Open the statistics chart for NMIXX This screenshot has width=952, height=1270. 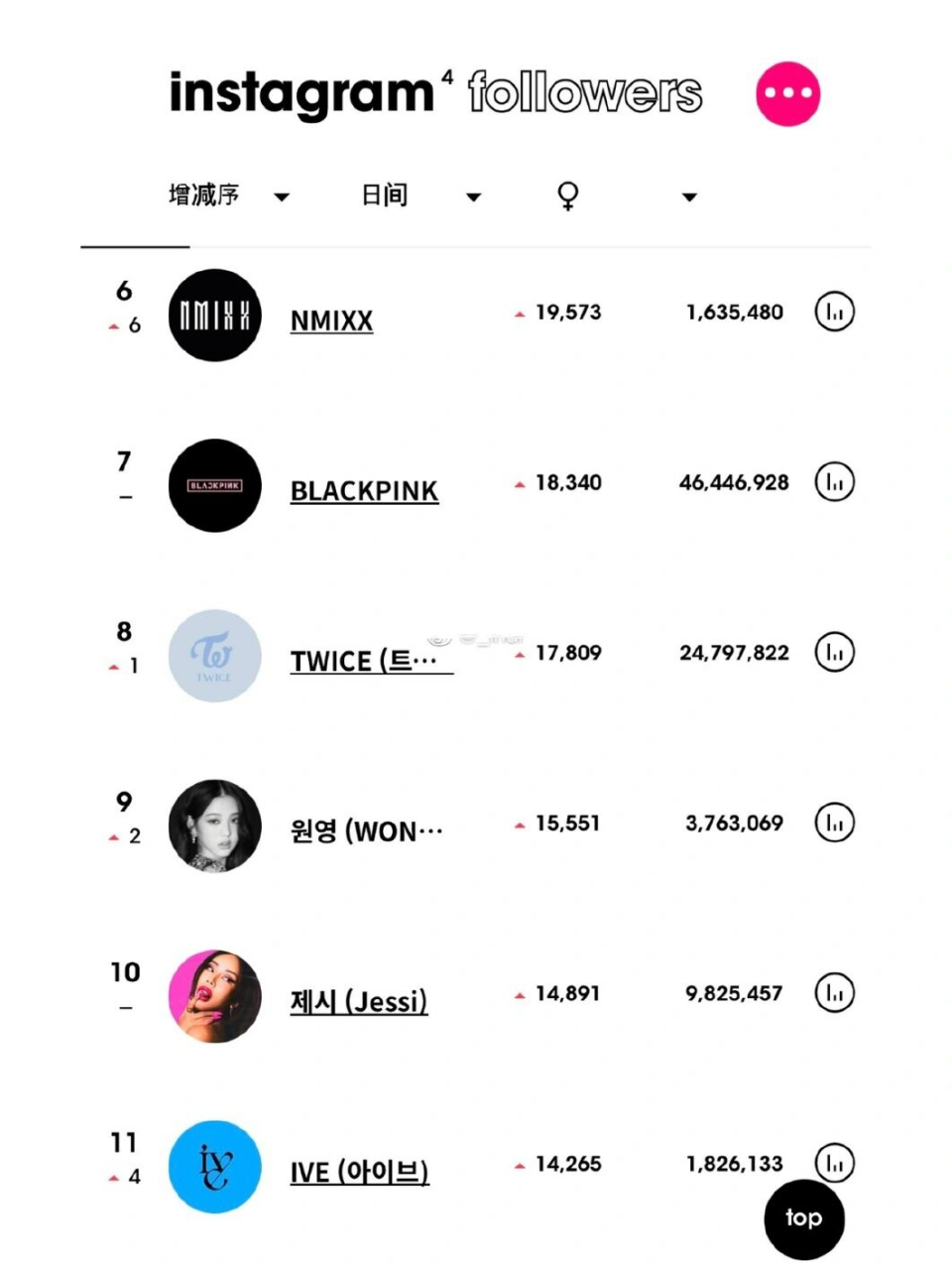[x=834, y=311]
